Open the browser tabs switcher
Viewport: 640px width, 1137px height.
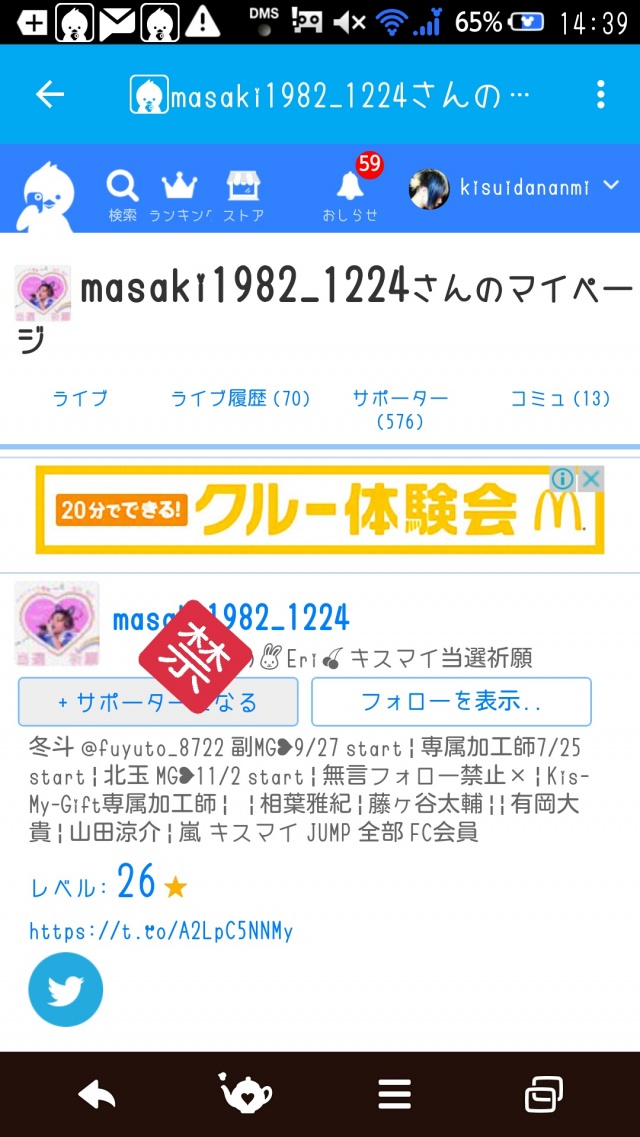(544, 1094)
